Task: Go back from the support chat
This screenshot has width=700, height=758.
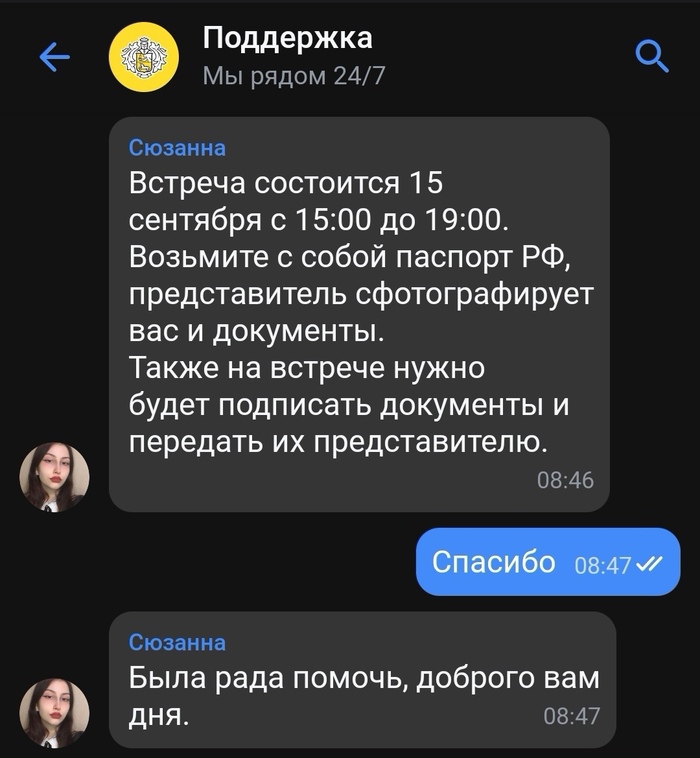Action: tap(54, 57)
